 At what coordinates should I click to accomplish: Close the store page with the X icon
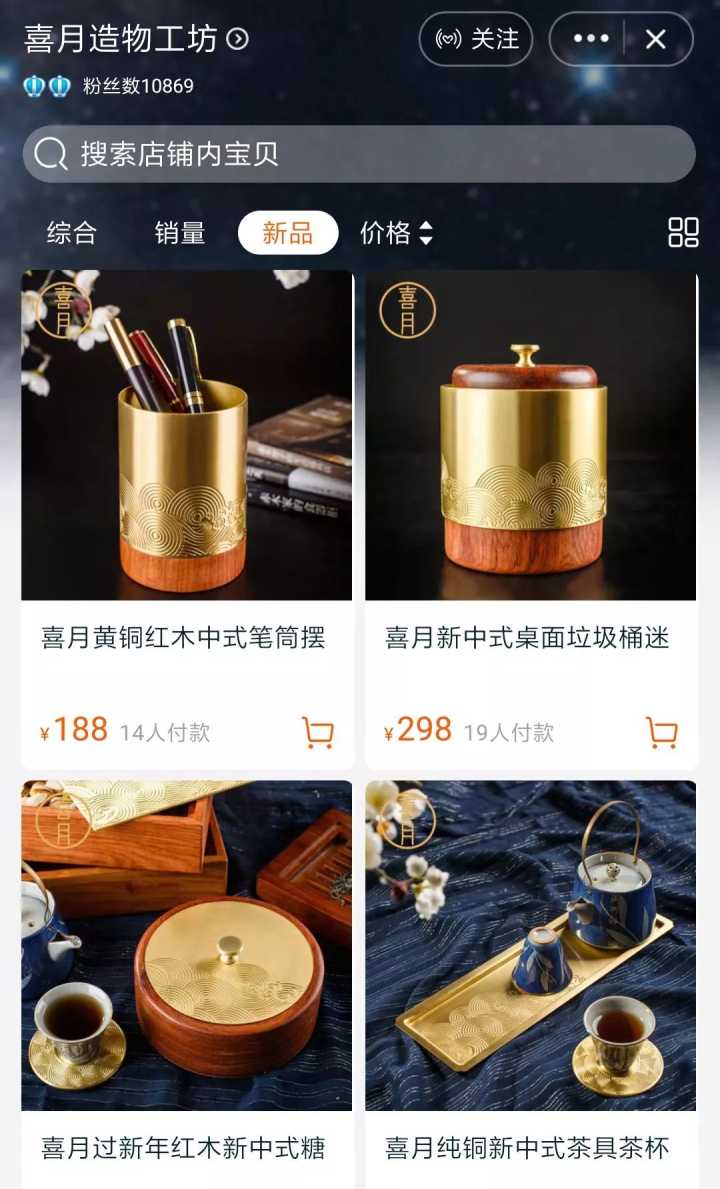[655, 40]
